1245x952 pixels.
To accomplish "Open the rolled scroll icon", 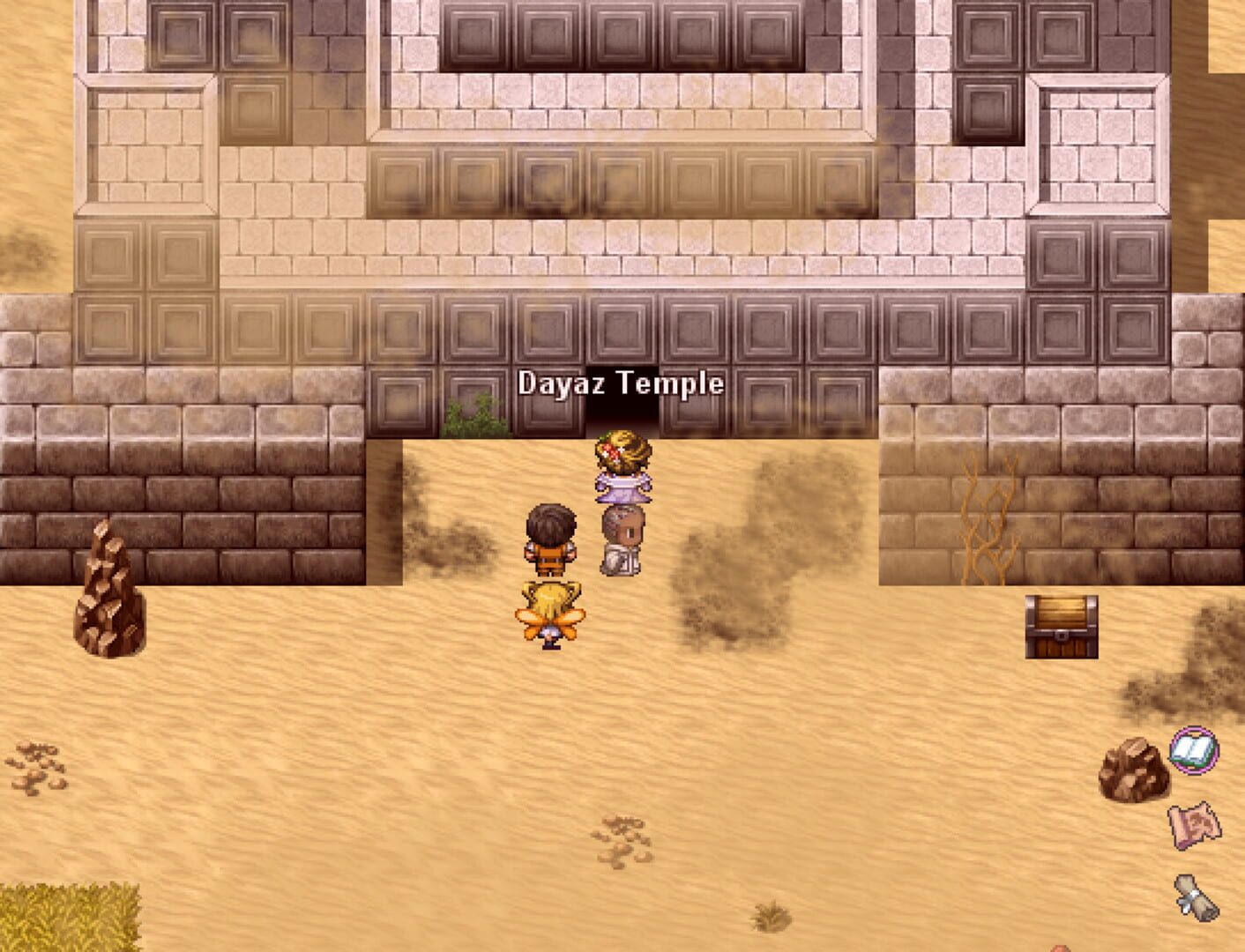I will (1197, 896).
